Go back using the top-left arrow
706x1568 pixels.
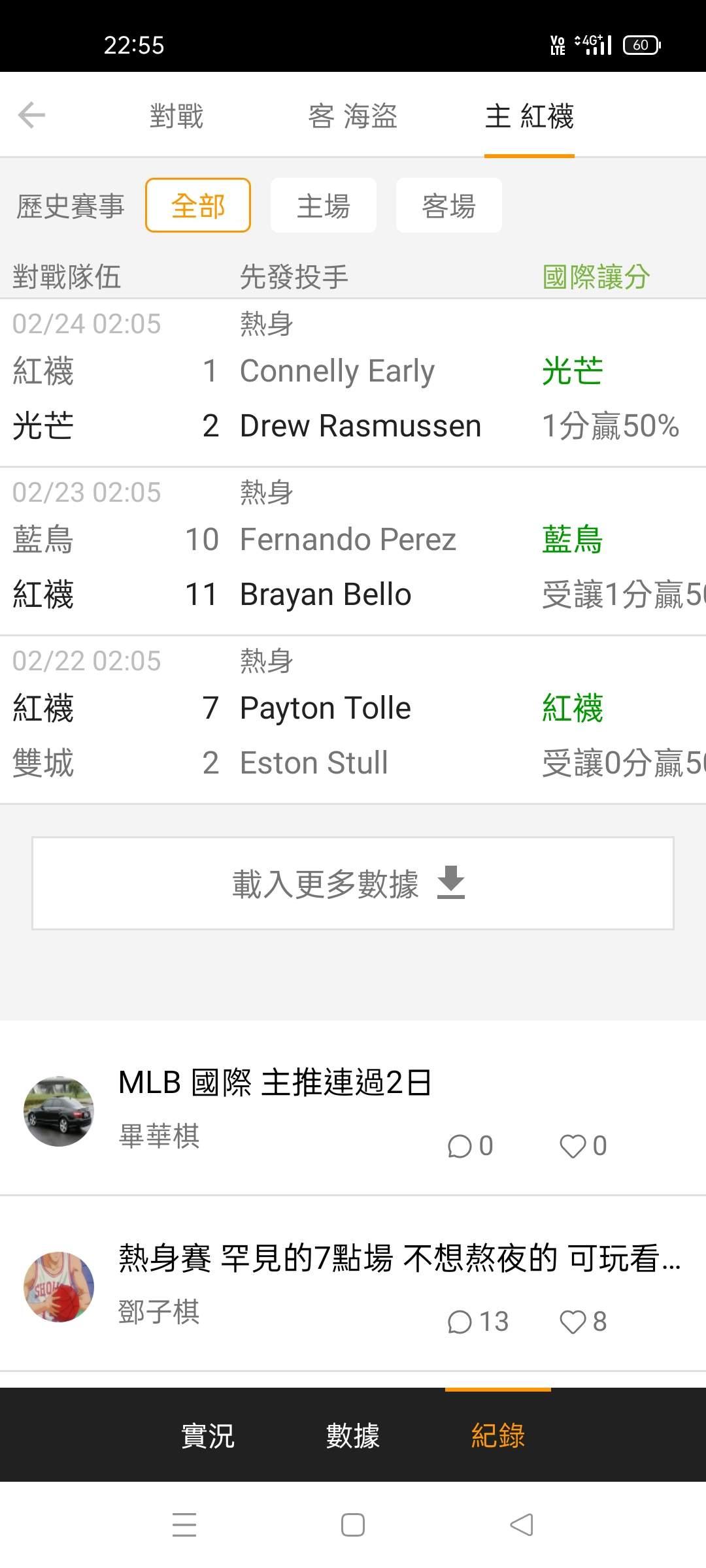click(x=31, y=116)
